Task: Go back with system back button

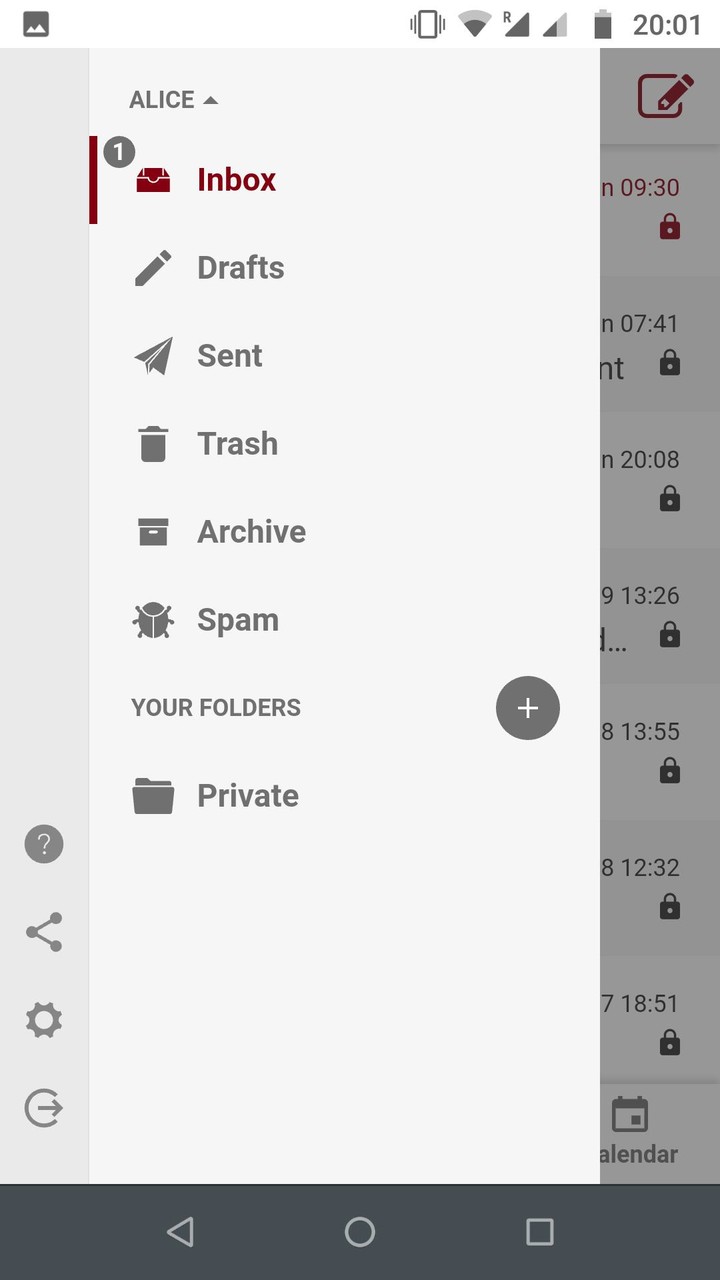Action: 180,1232
